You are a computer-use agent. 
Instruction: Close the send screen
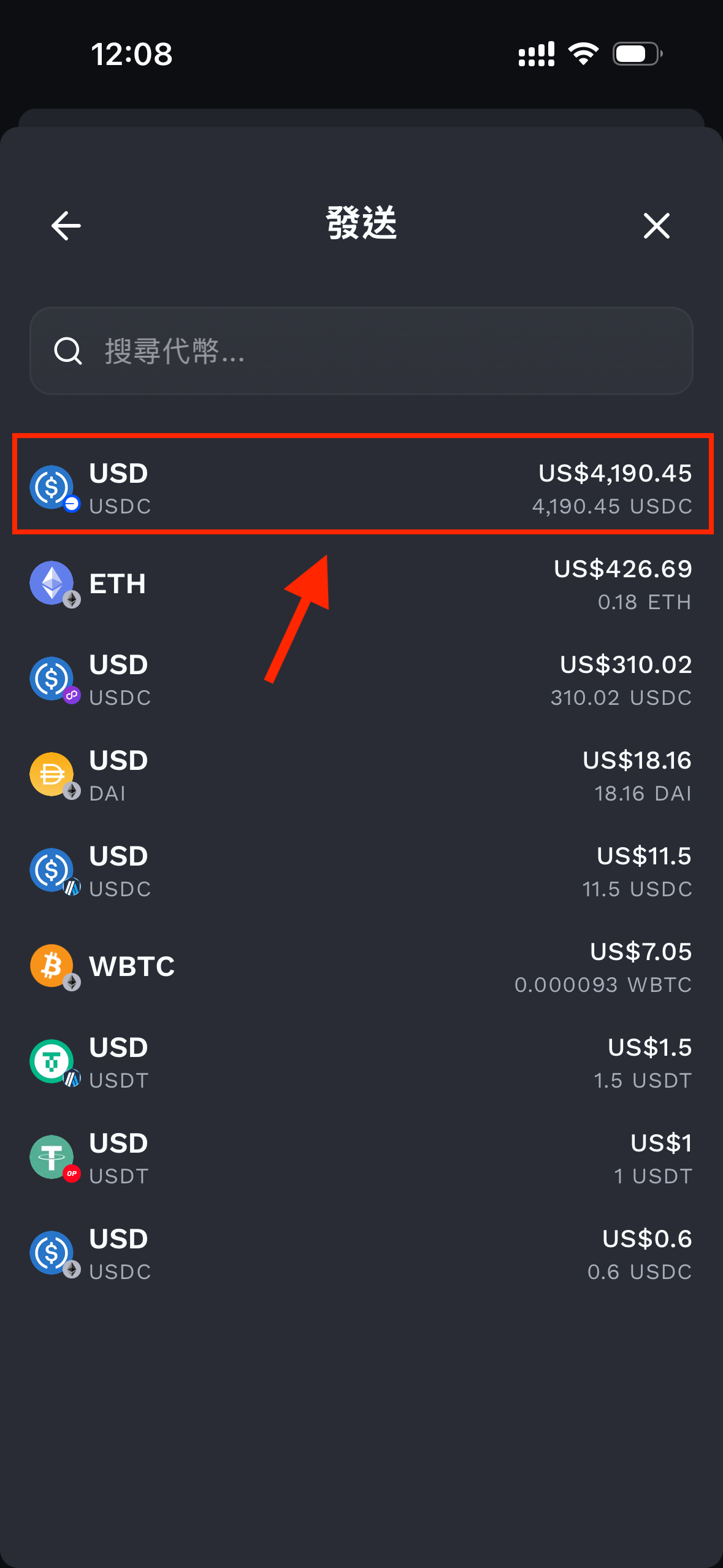656,226
